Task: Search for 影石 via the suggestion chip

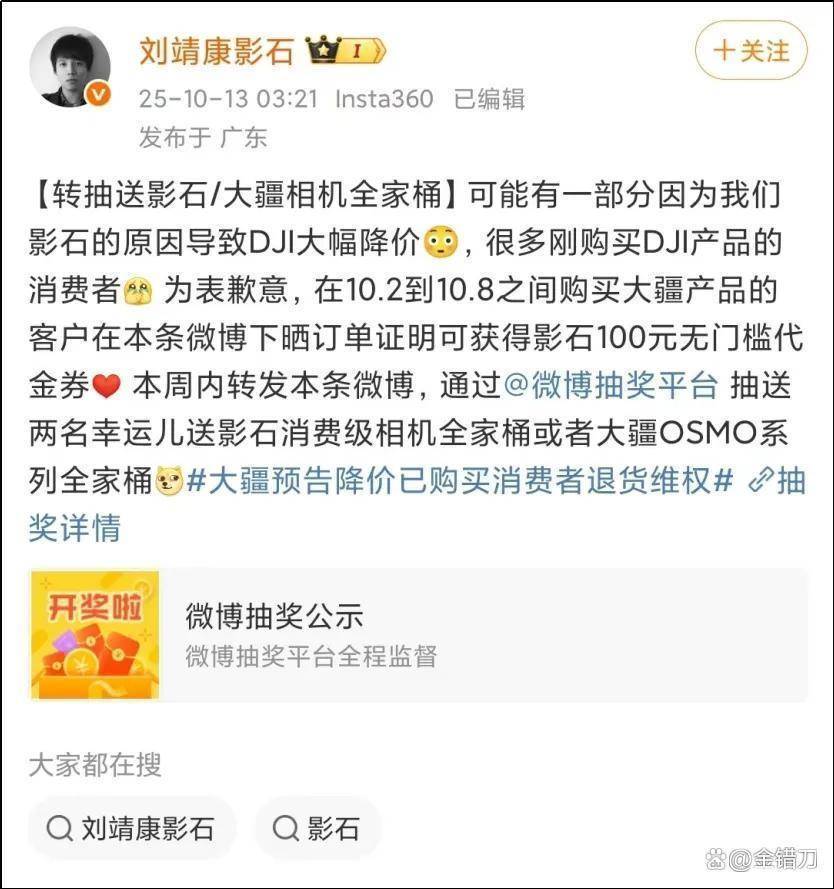Action: [317, 828]
